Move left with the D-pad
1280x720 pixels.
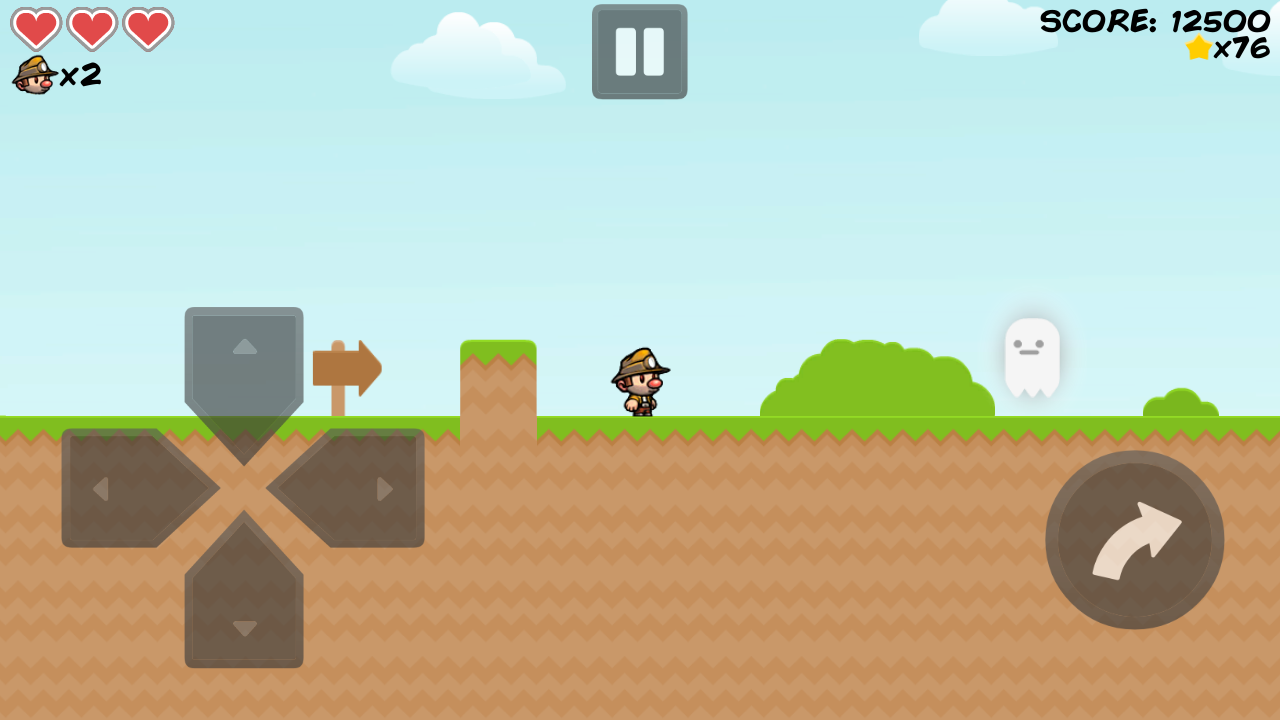[x=125, y=488]
